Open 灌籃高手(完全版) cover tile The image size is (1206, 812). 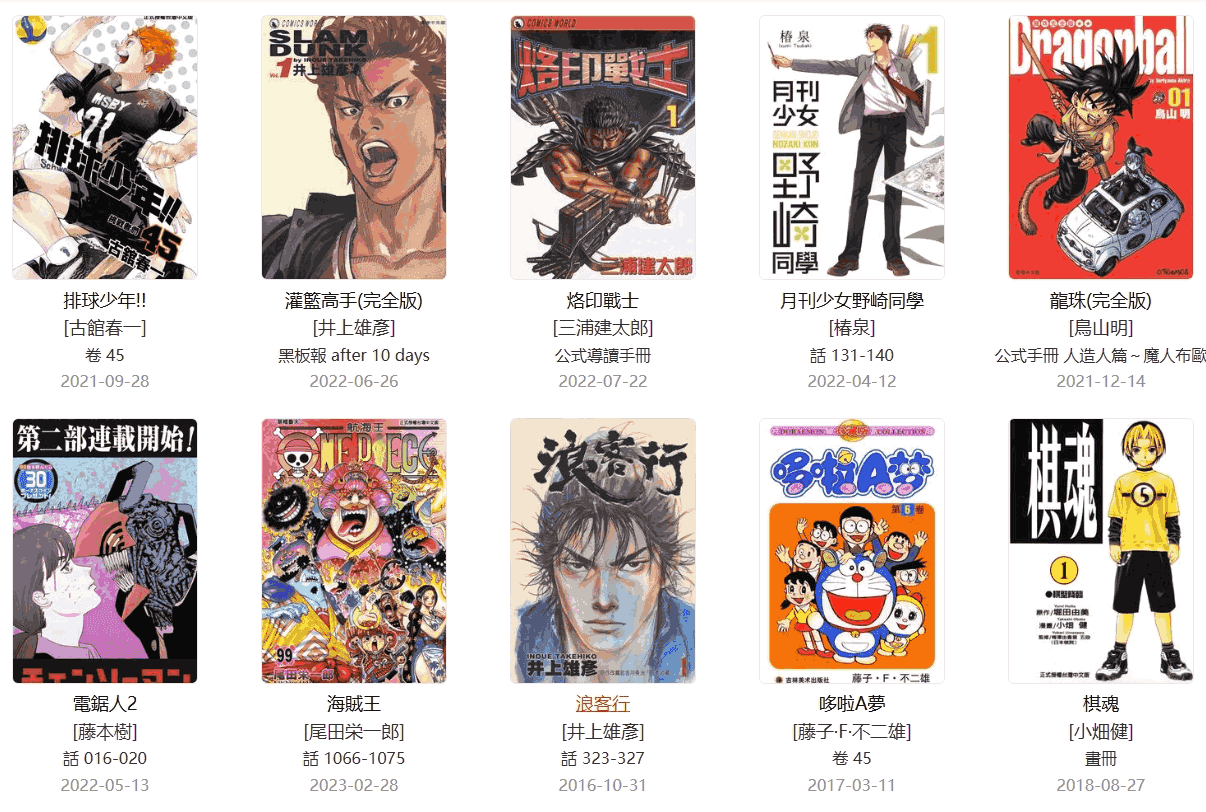tap(354, 147)
